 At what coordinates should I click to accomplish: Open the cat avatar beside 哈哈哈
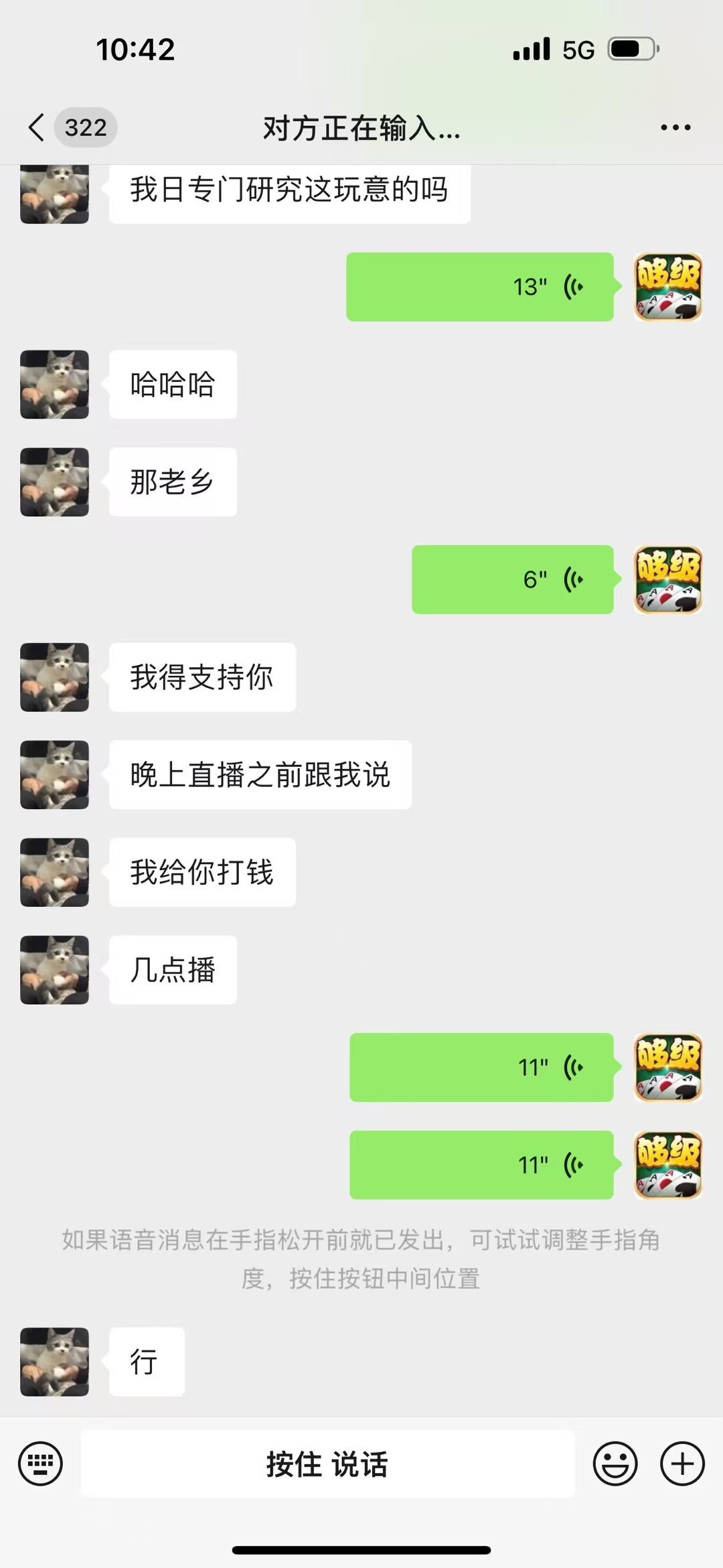54,384
